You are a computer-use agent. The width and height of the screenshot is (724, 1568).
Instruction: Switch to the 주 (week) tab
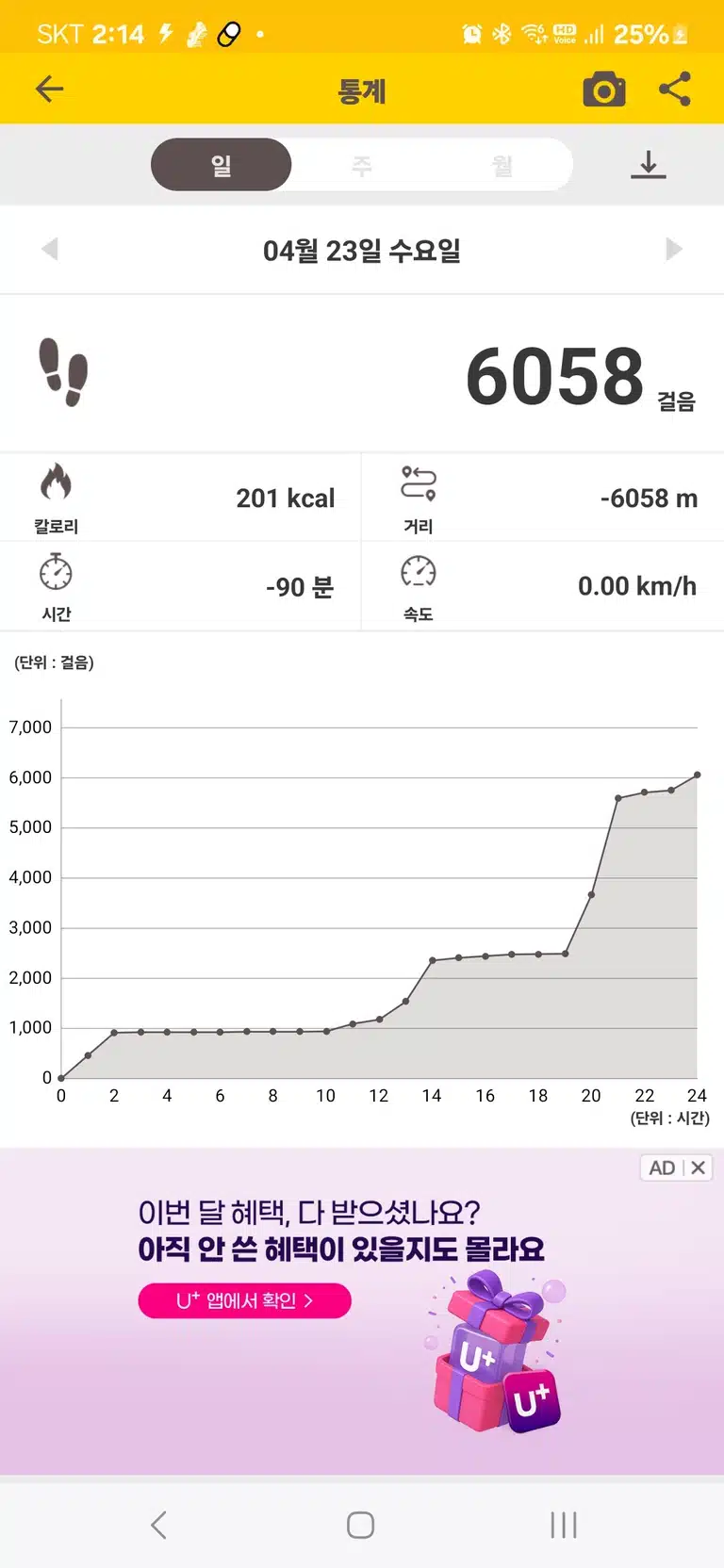[362, 165]
